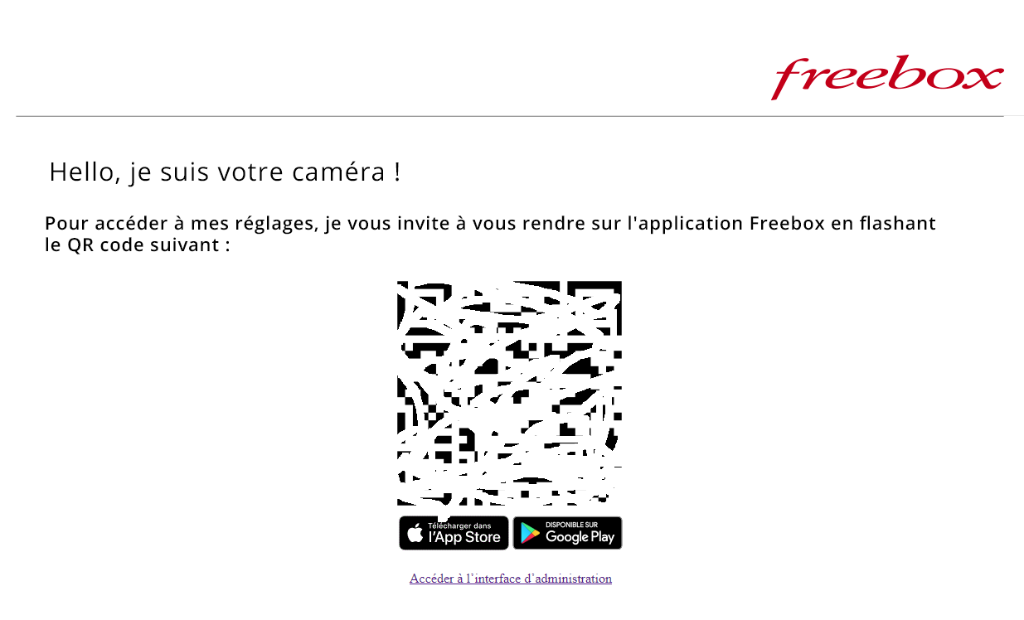Open the Google Play badge

(567, 533)
